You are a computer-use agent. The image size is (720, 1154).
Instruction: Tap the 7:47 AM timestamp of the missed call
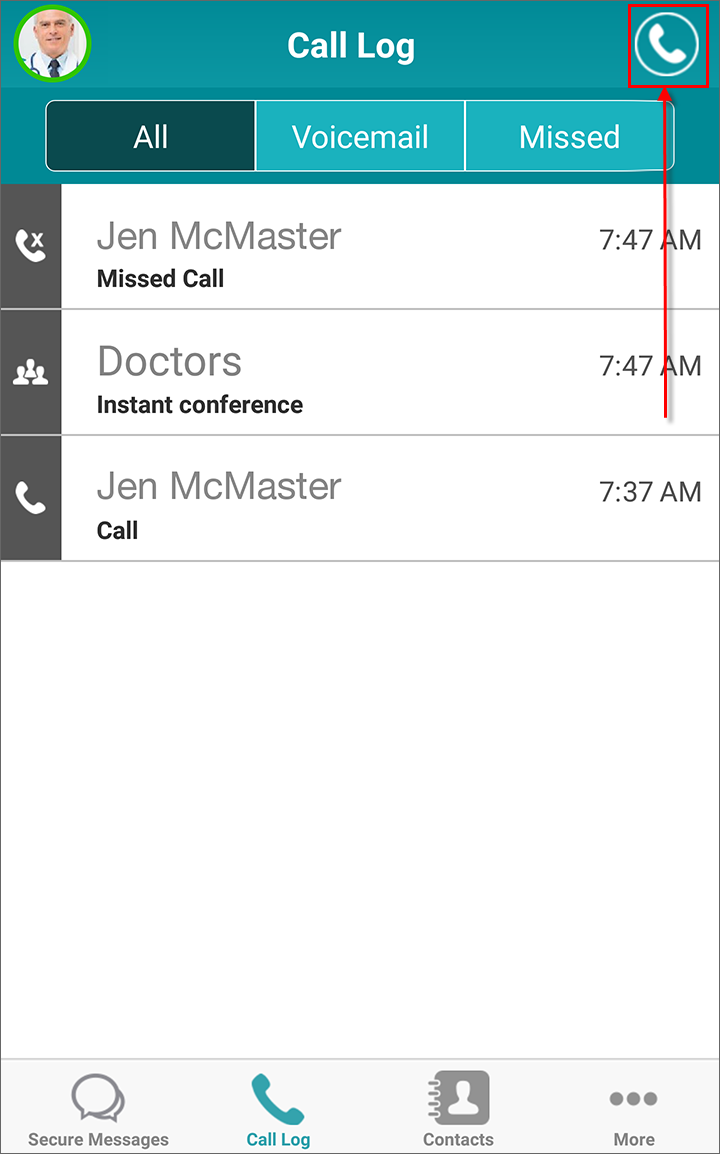(651, 240)
